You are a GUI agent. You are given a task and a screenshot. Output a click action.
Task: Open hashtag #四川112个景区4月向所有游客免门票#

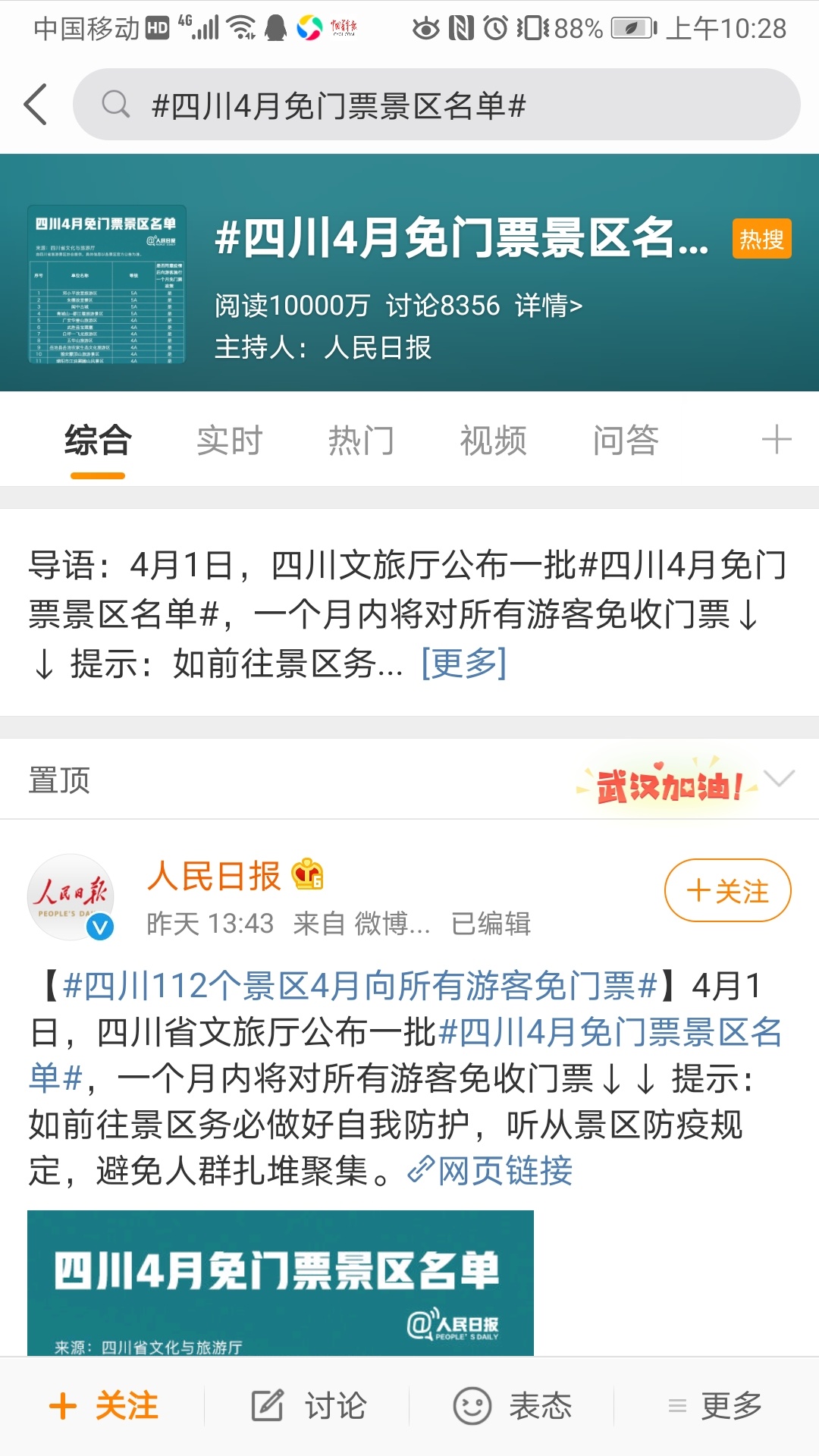tap(359, 986)
